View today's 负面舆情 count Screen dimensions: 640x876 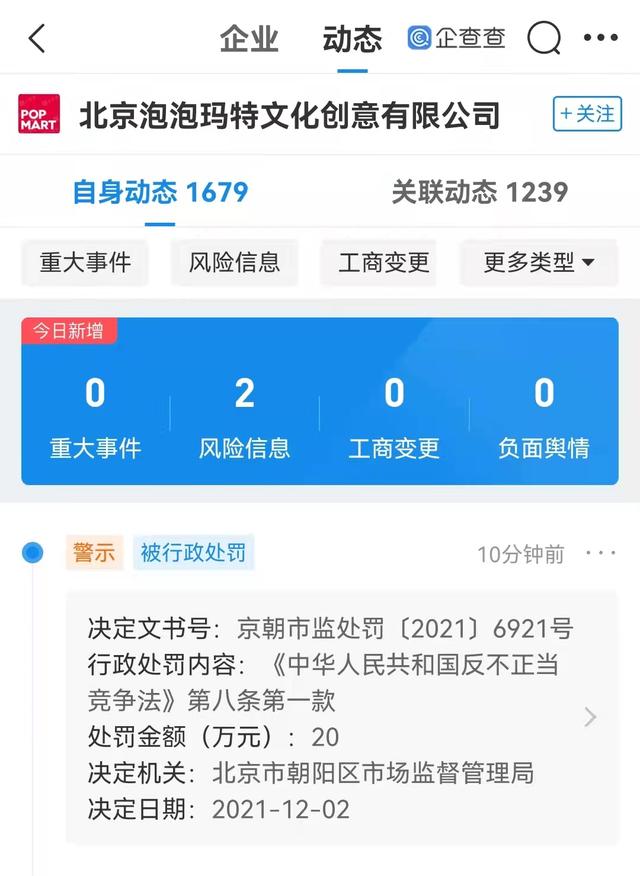point(543,416)
